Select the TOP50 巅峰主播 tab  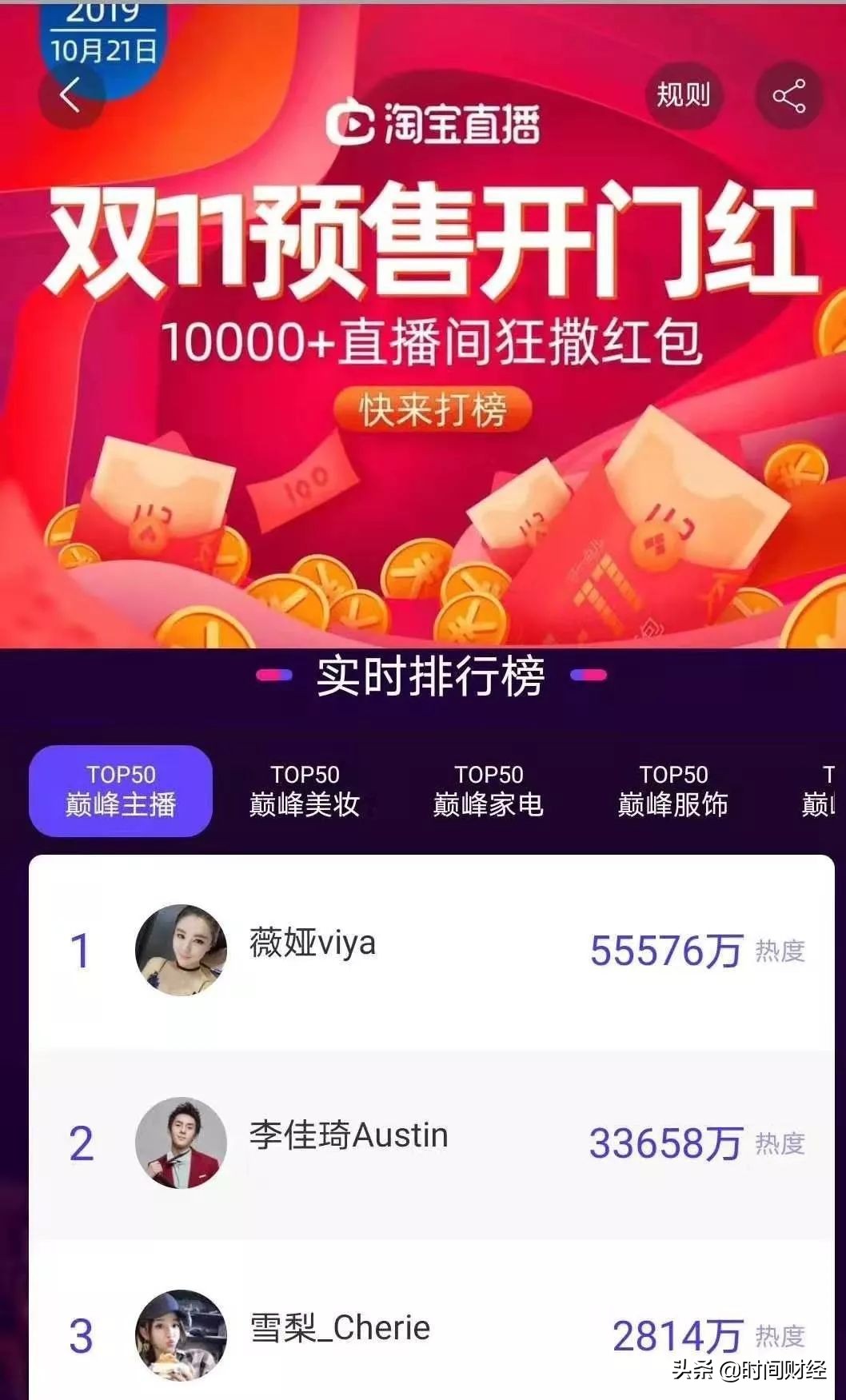118,790
